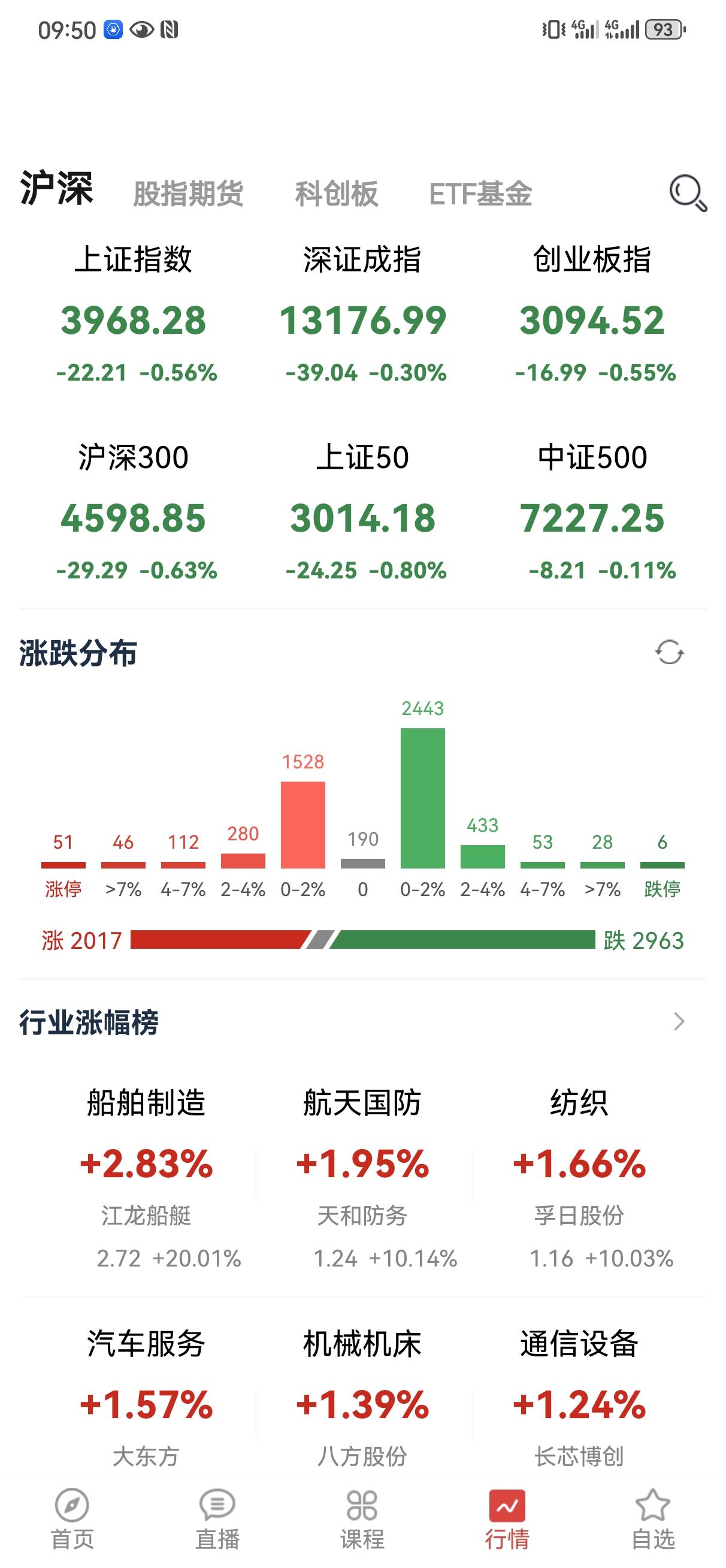Click the 2443 decliners bar

pos(422,797)
